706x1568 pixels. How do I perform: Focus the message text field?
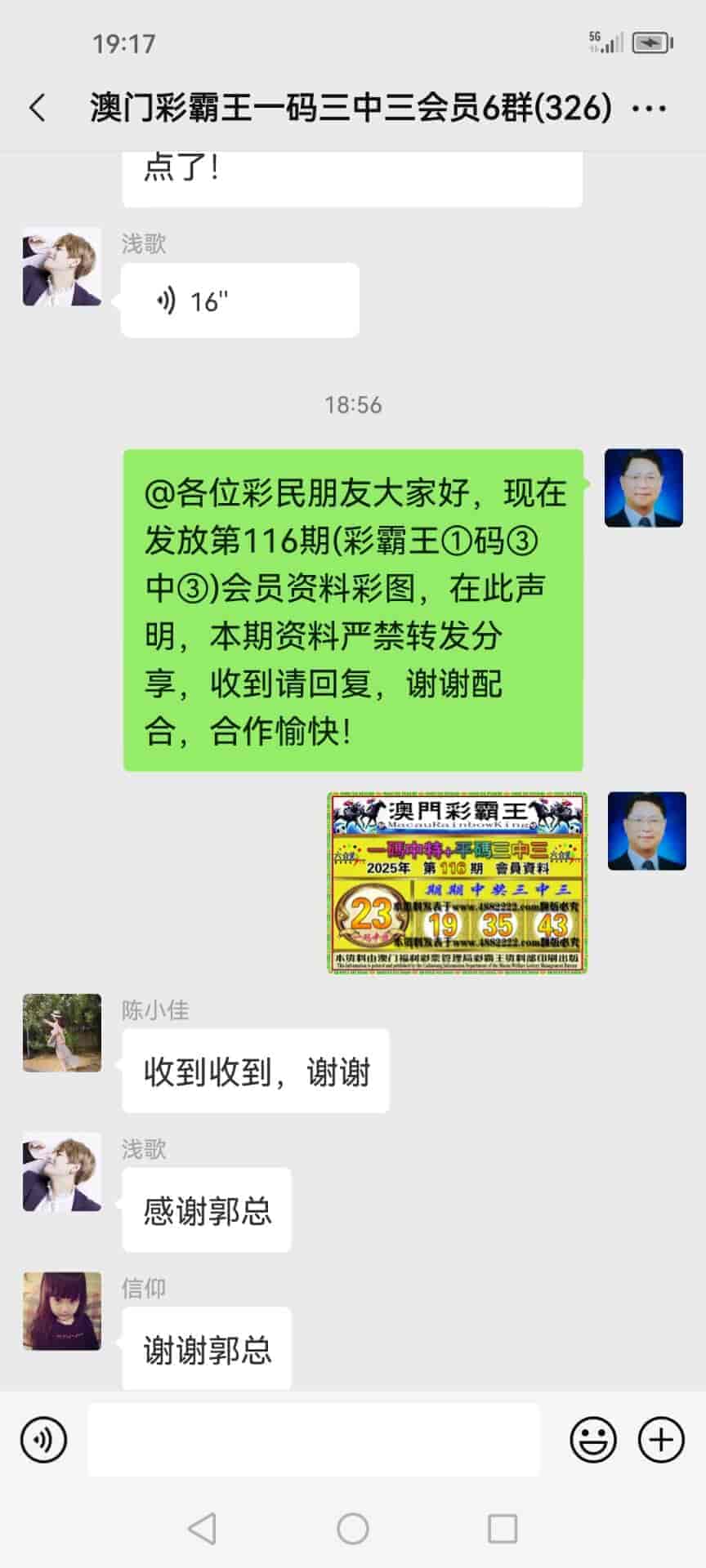tap(314, 1440)
